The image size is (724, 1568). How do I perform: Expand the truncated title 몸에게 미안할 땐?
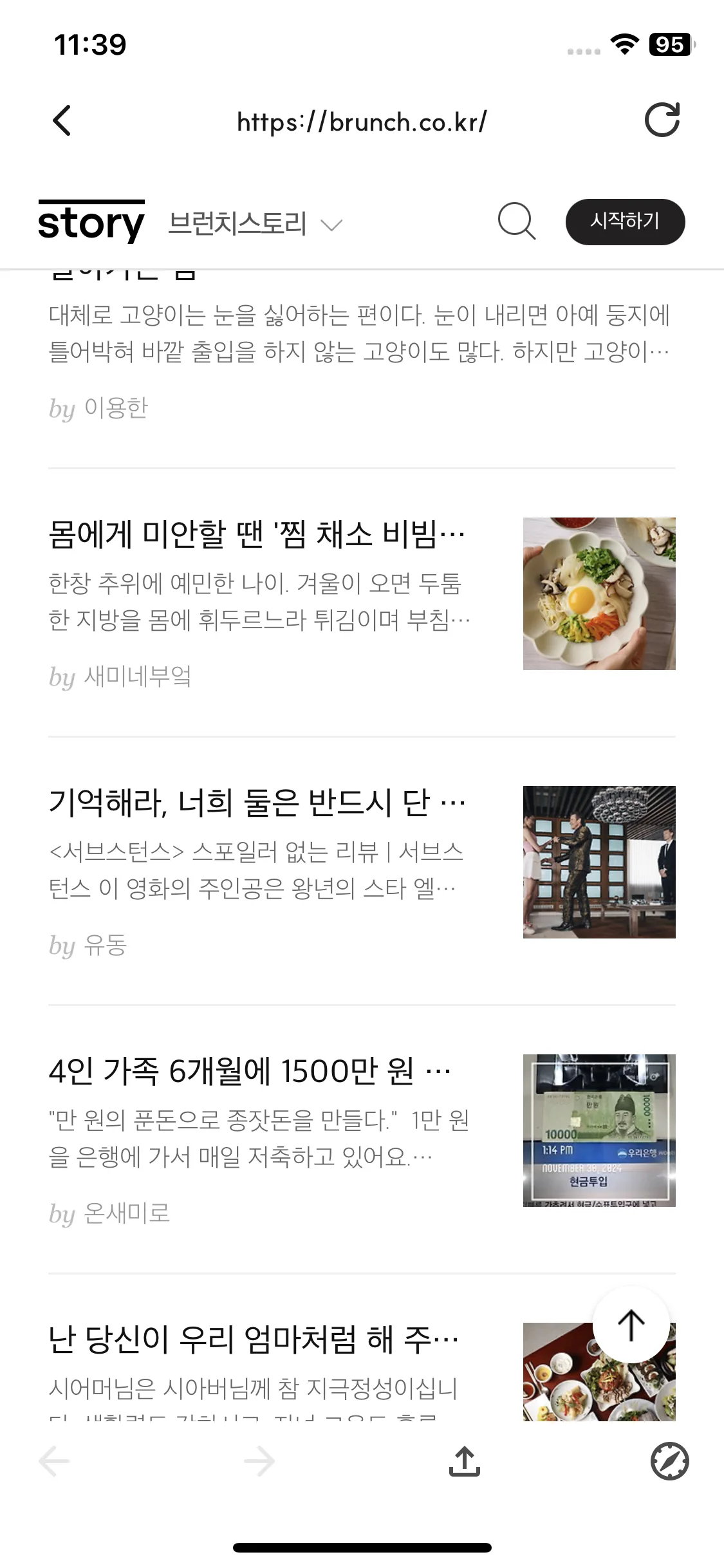(256, 533)
